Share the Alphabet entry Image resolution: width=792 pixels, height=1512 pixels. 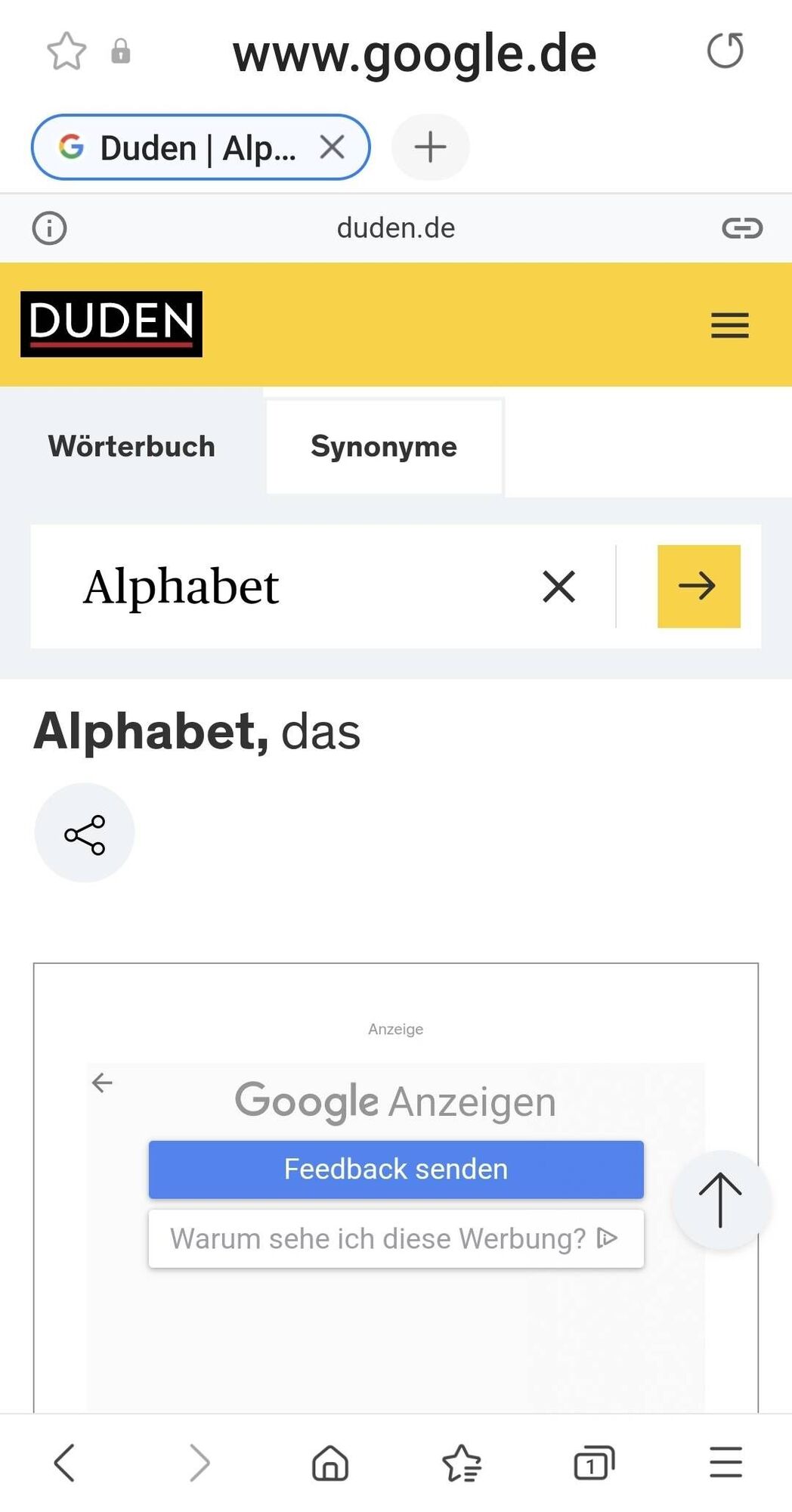coord(85,834)
